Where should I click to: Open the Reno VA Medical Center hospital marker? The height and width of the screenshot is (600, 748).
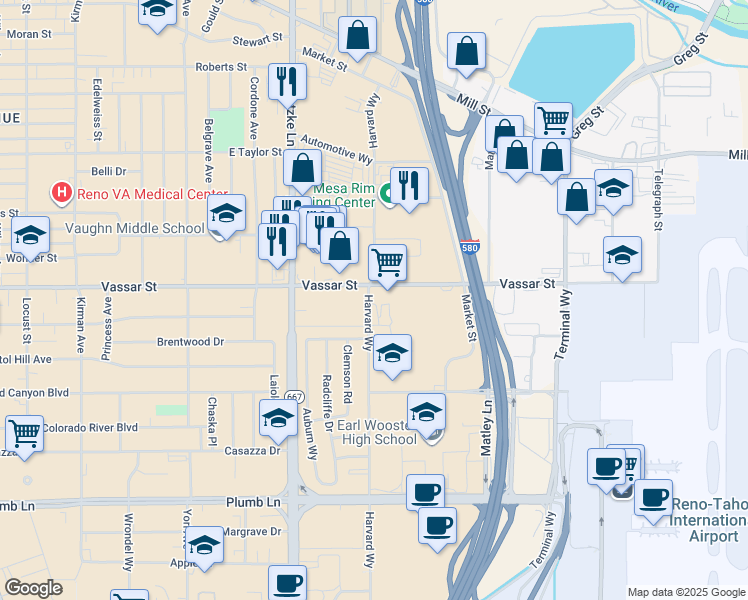[62, 194]
